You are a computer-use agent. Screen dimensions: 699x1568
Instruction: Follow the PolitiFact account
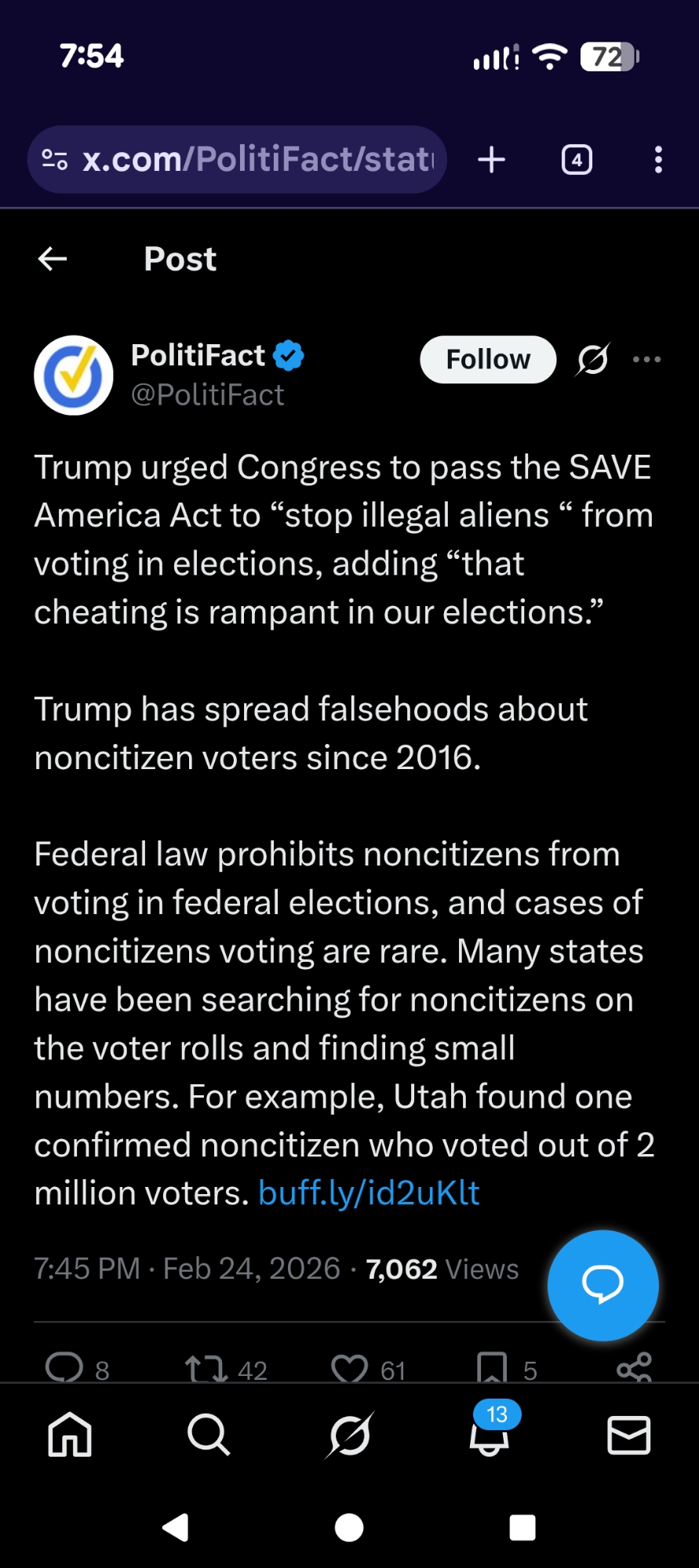tap(488, 360)
